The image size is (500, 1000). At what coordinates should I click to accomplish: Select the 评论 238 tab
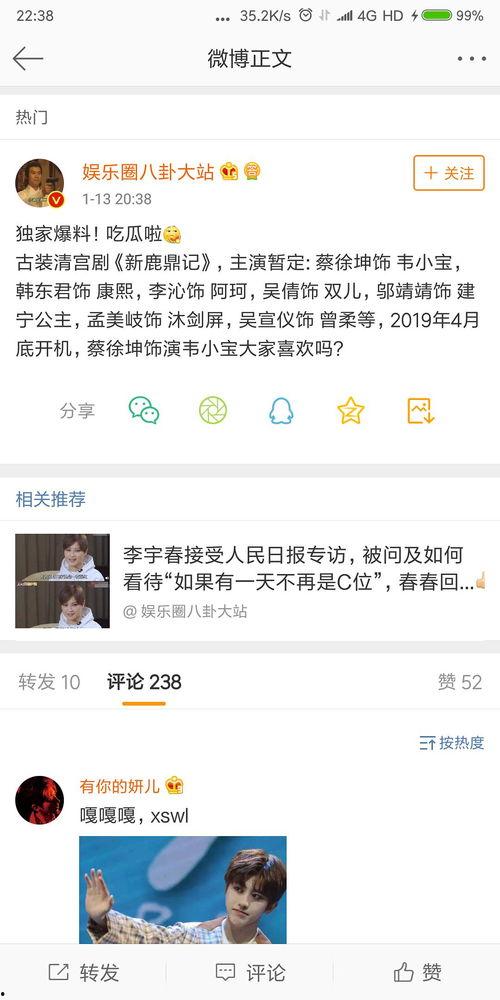(144, 682)
